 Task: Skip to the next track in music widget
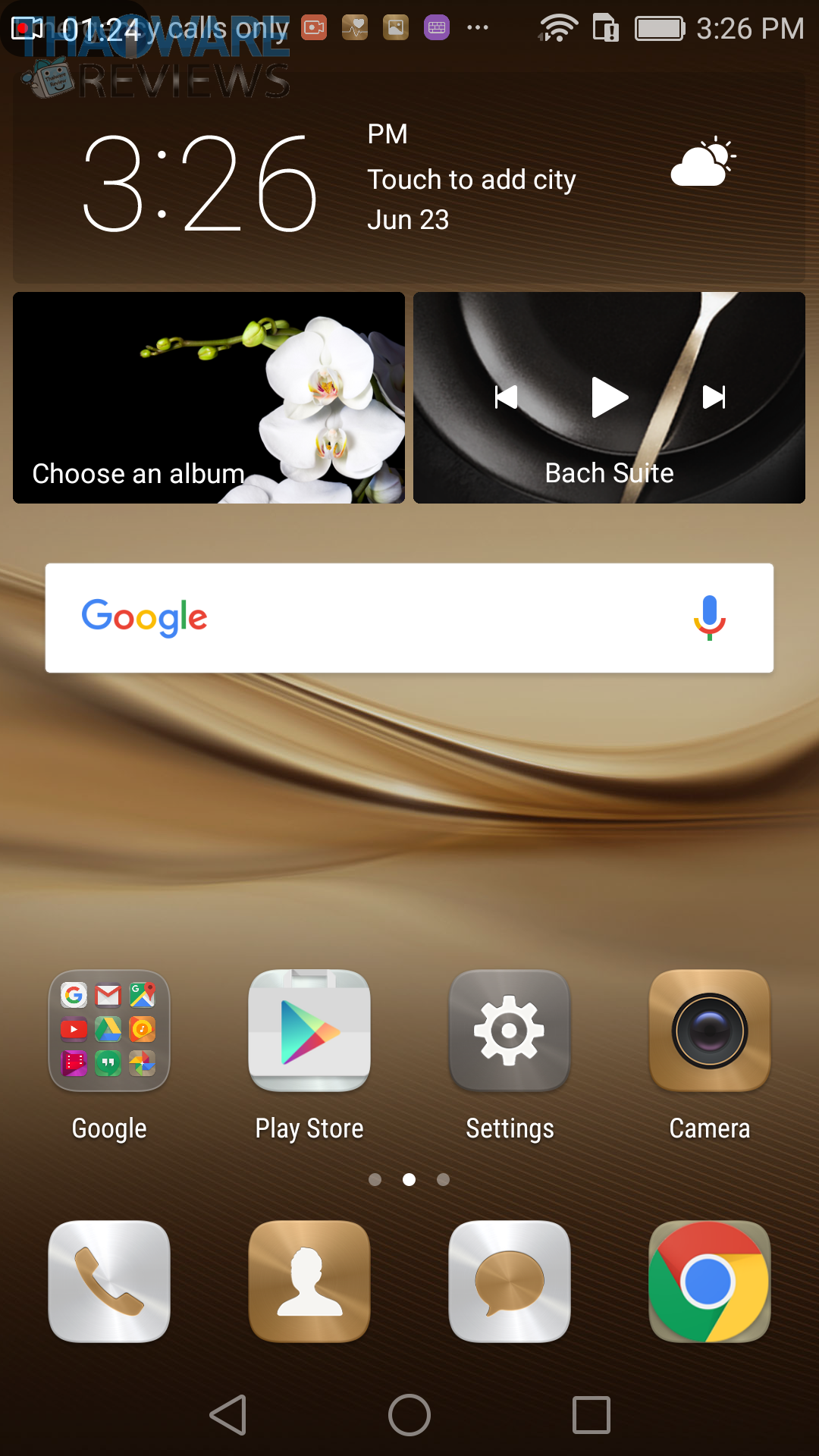pyautogui.click(x=714, y=397)
